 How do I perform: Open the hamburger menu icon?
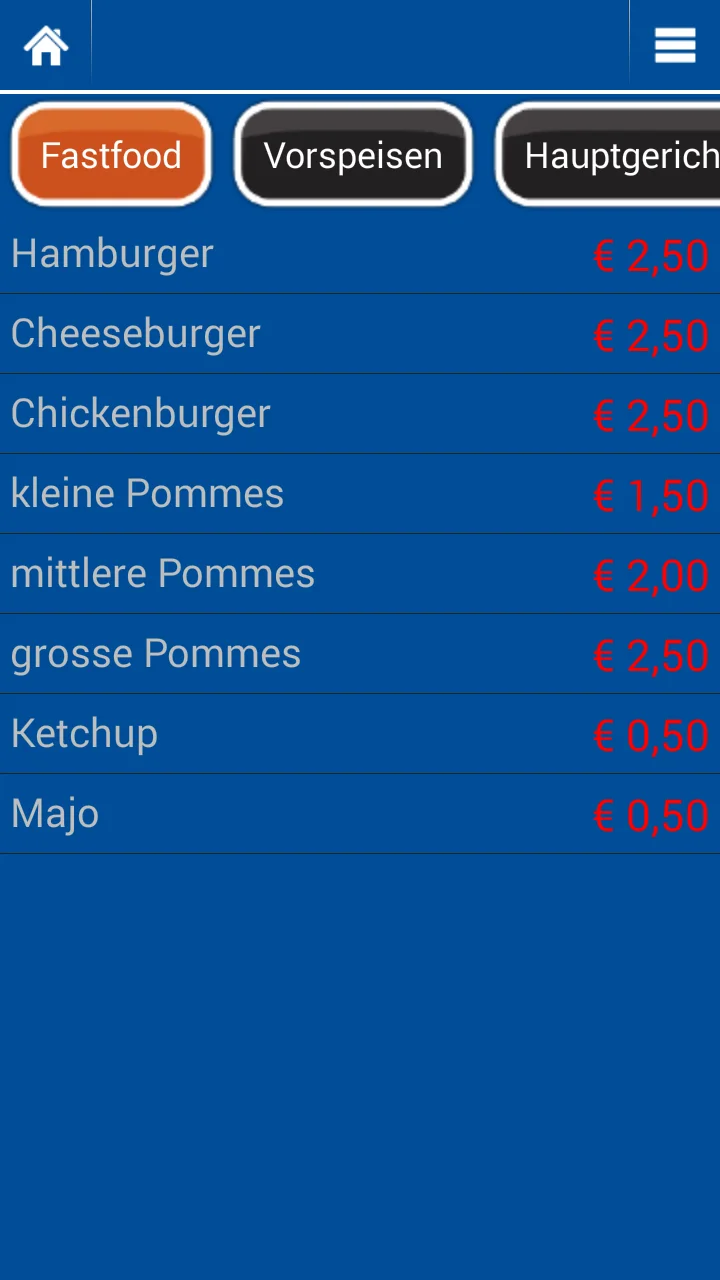pyautogui.click(x=675, y=45)
